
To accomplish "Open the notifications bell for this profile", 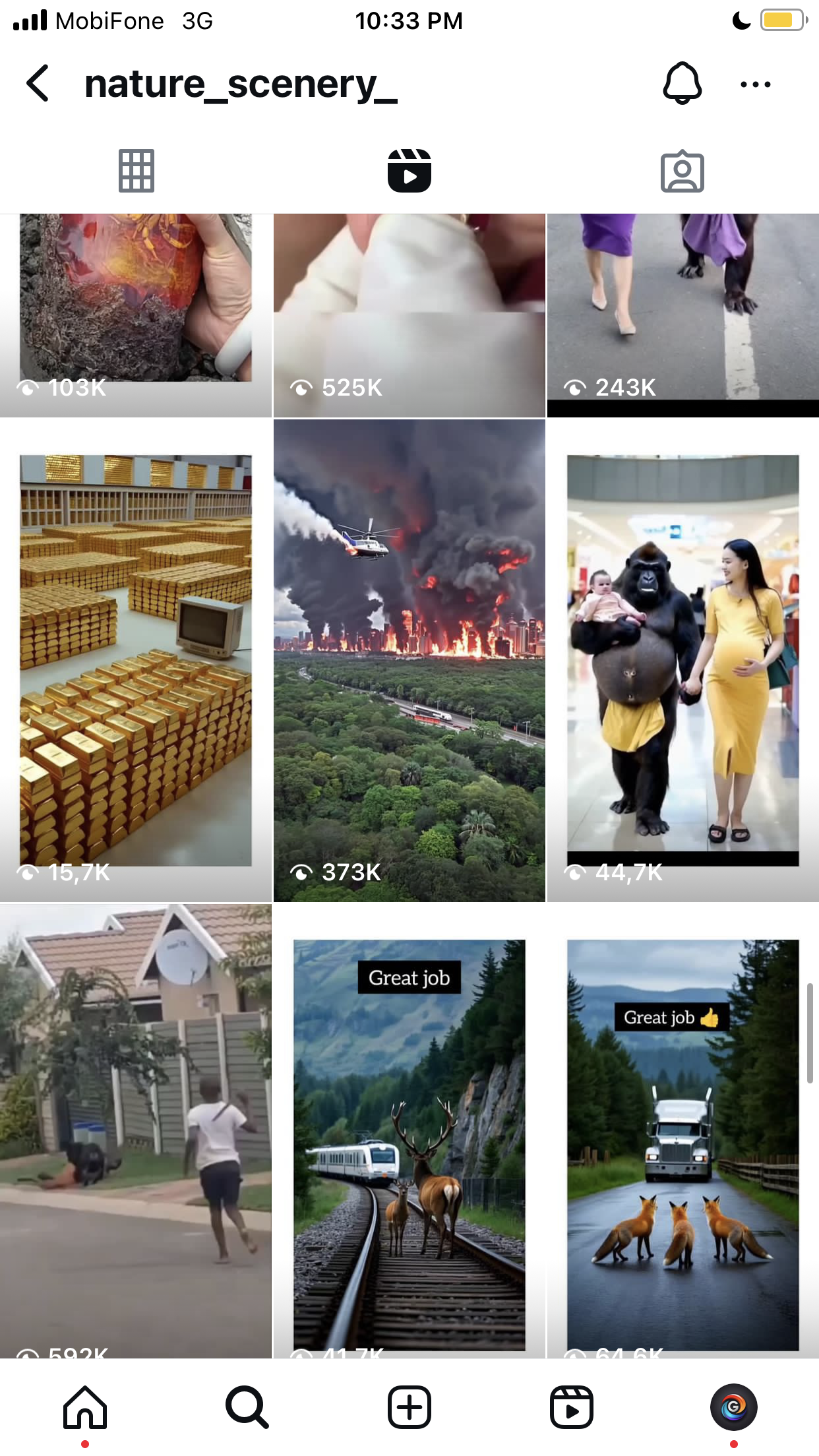I will point(682,84).
